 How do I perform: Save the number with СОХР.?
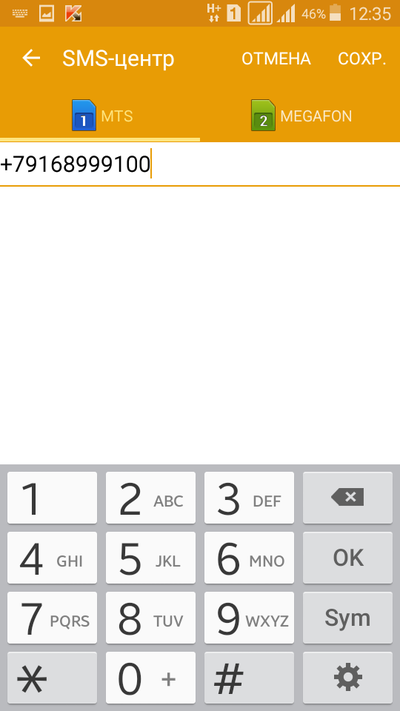click(362, 59)
